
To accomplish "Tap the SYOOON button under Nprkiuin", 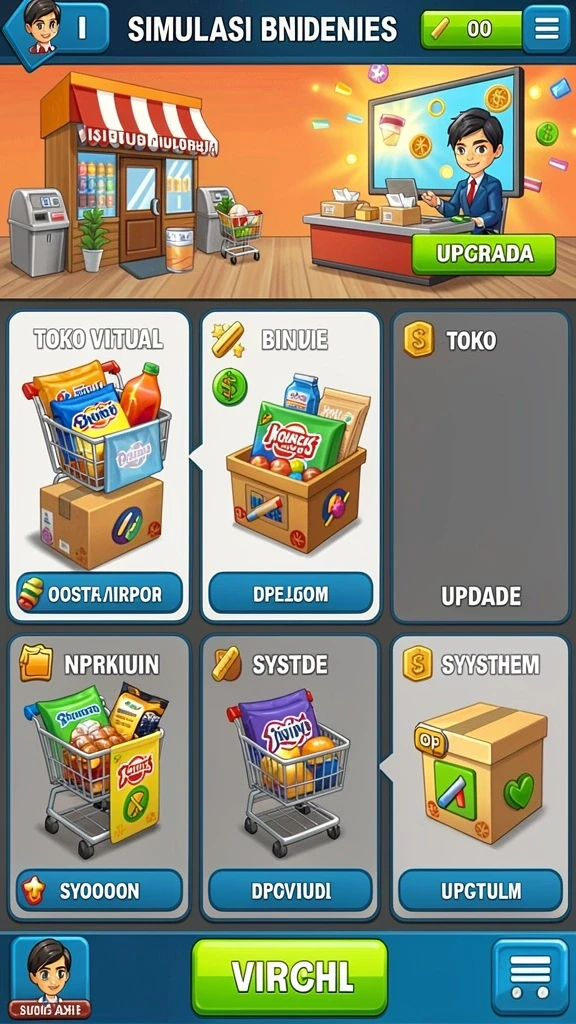I will tap(99, 890).
